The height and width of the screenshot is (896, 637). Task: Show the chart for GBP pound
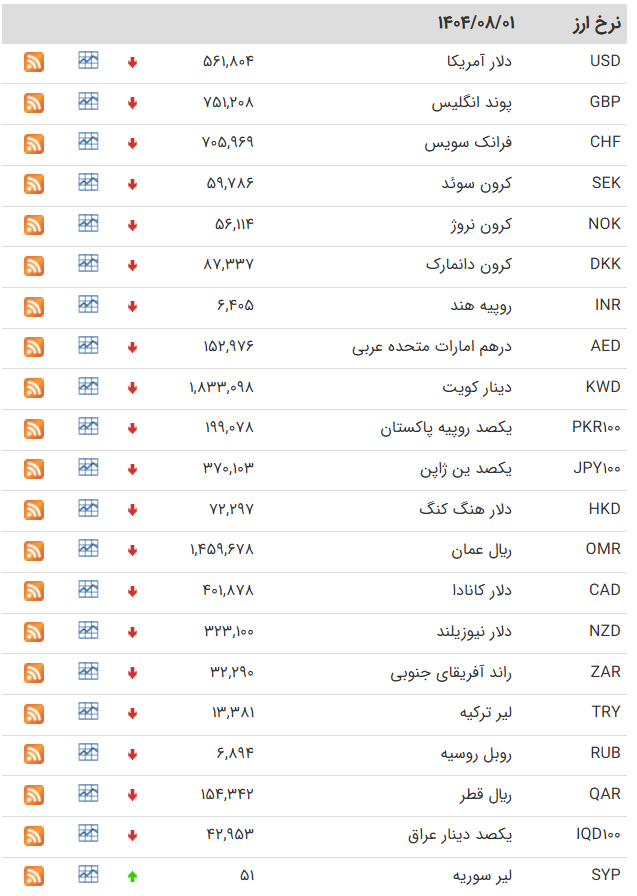pos(89,102)
